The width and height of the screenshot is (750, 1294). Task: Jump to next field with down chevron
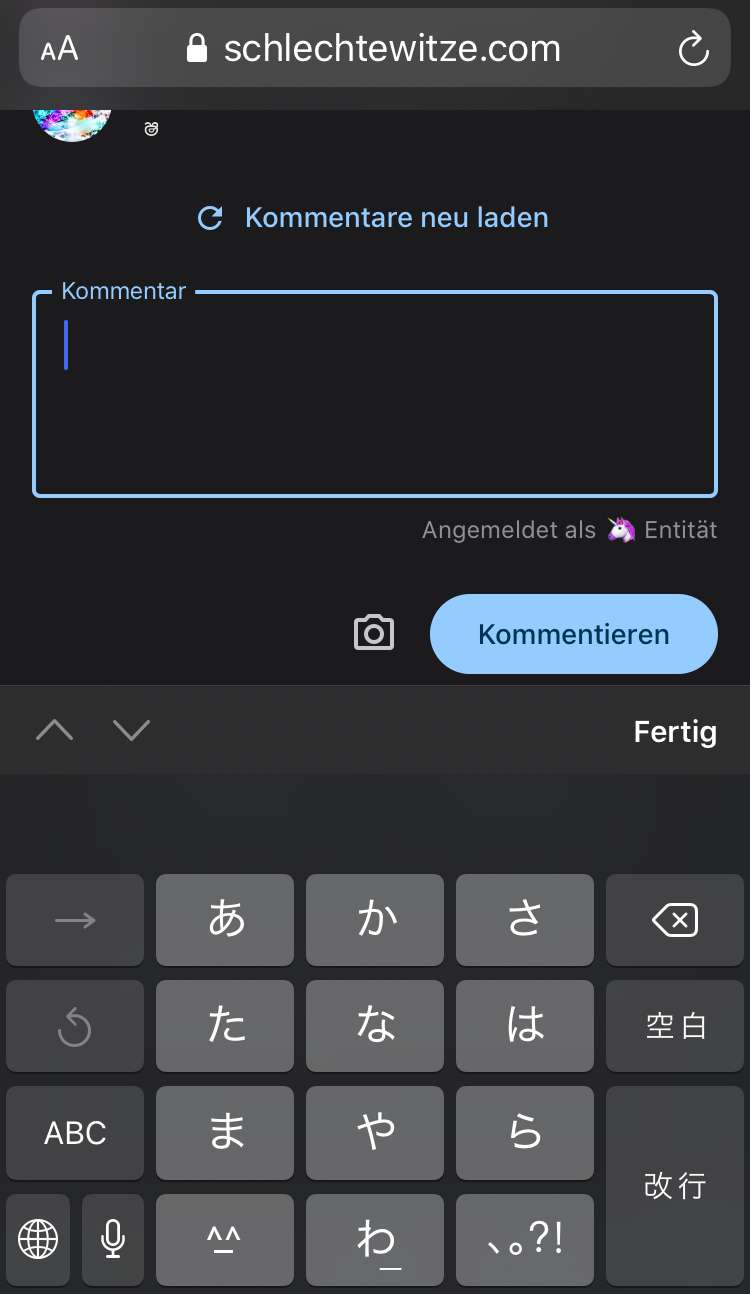pos(131,731)
